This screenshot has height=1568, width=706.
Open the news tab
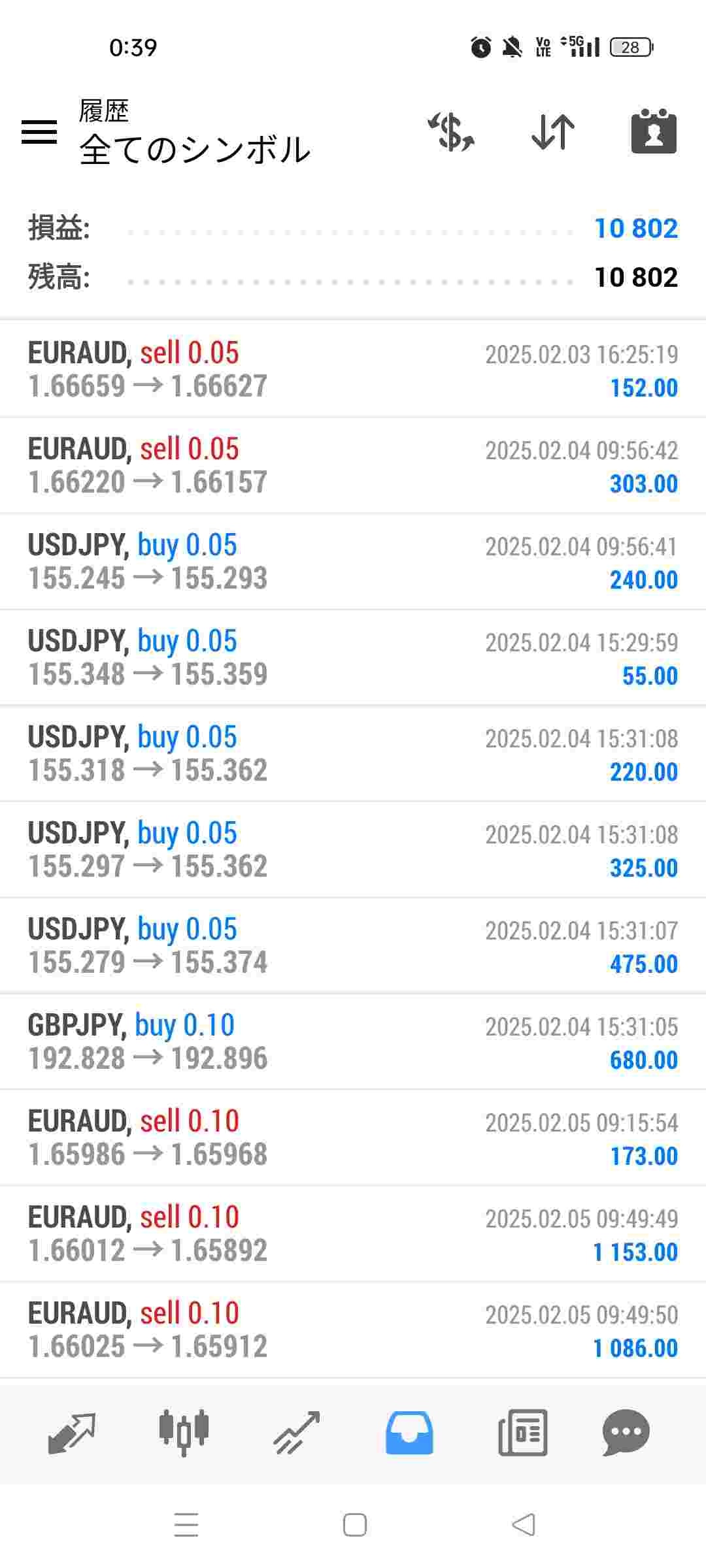(x=522, y=1432)
